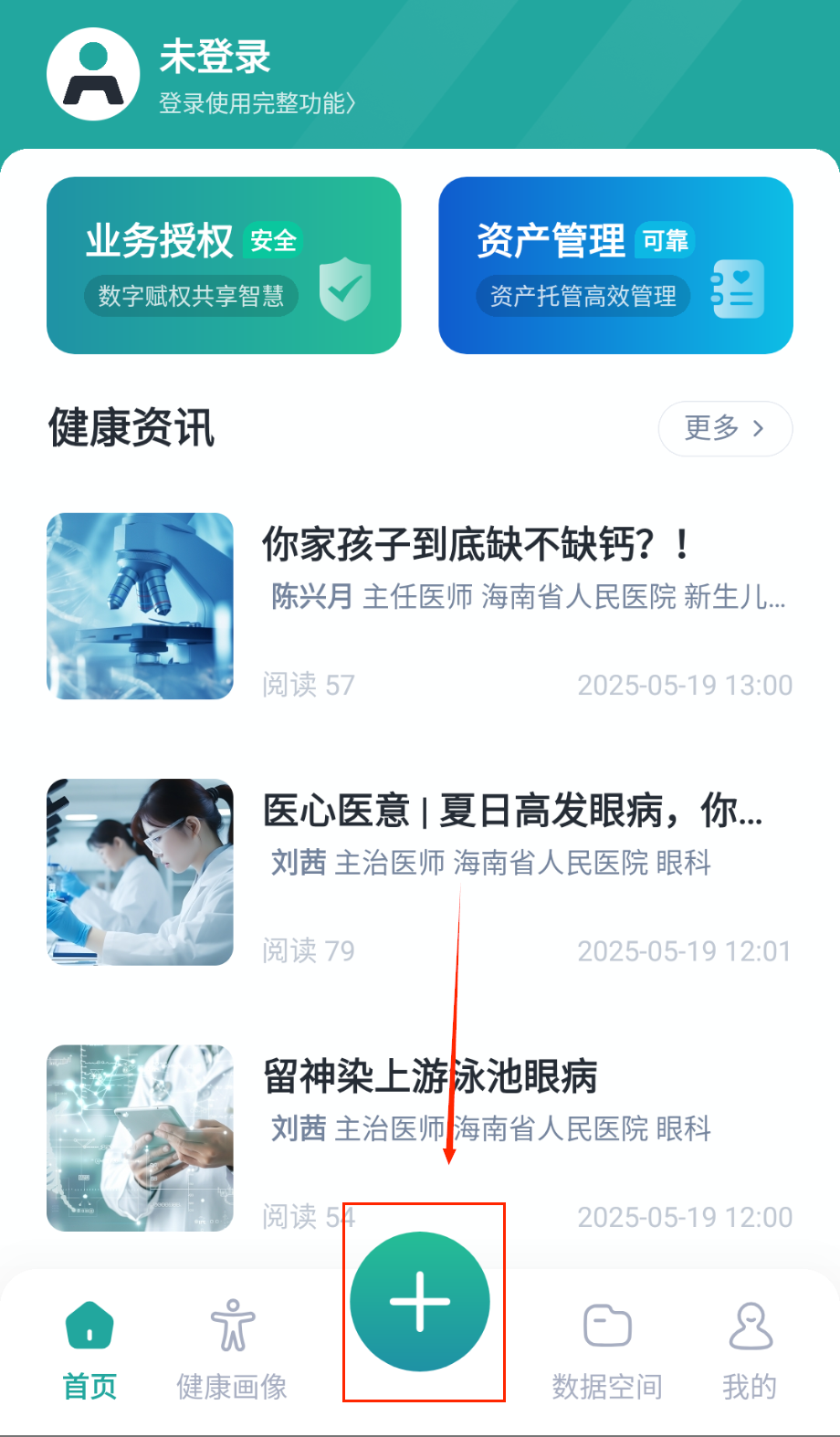
Task: Tap the green plus button
Action: click(x=420, y=1302)
